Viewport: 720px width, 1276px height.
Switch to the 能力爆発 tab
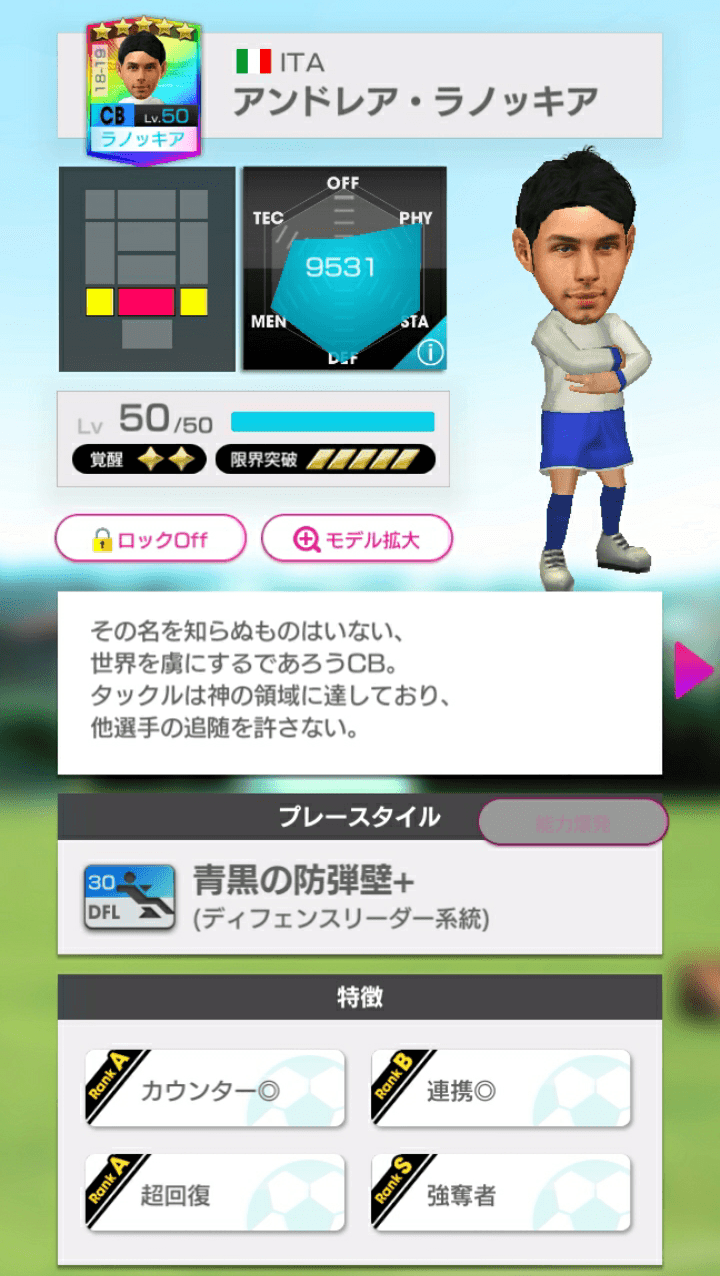tap(572, 822)
